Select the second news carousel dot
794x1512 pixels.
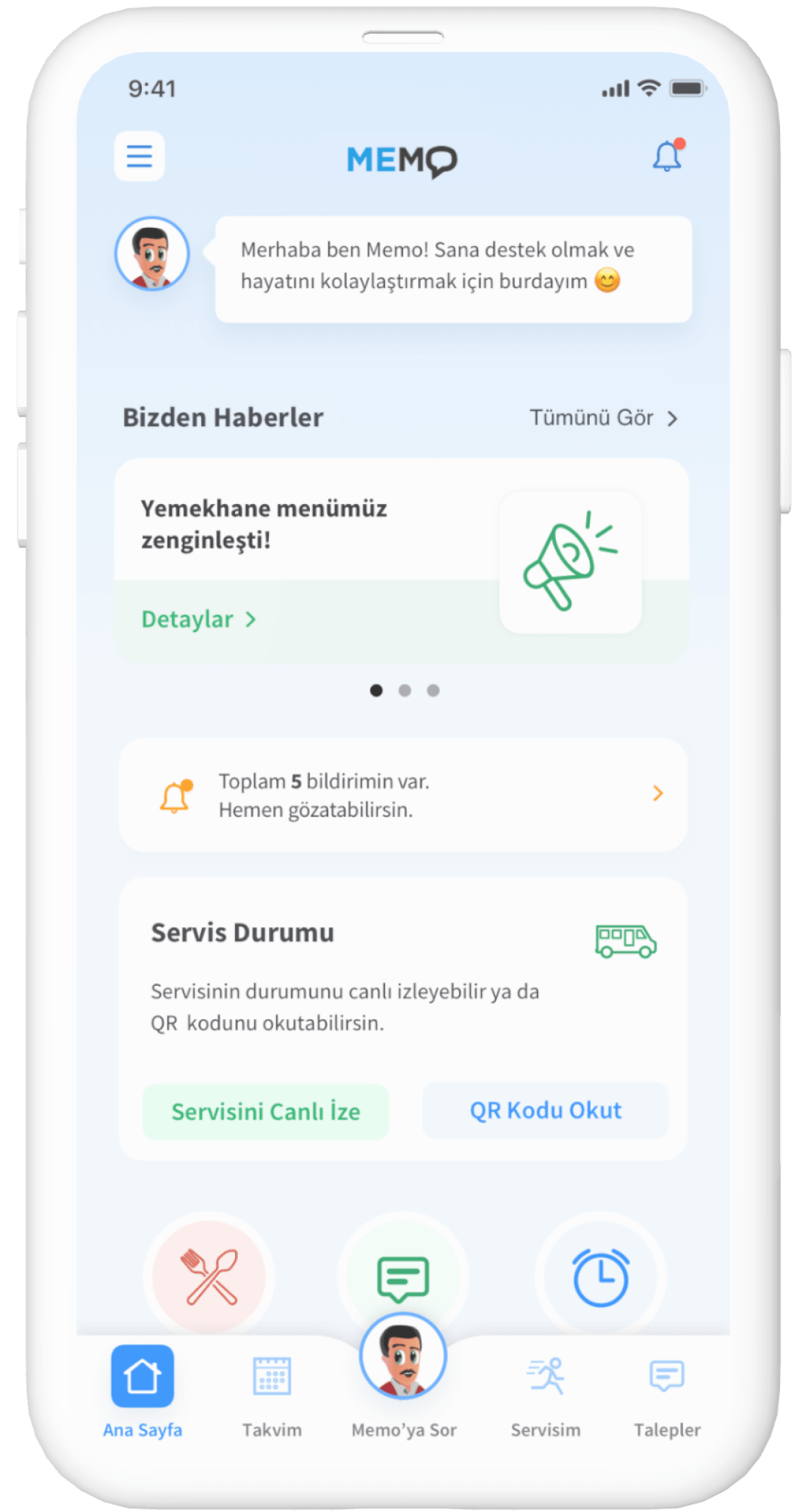coord(405,691)
